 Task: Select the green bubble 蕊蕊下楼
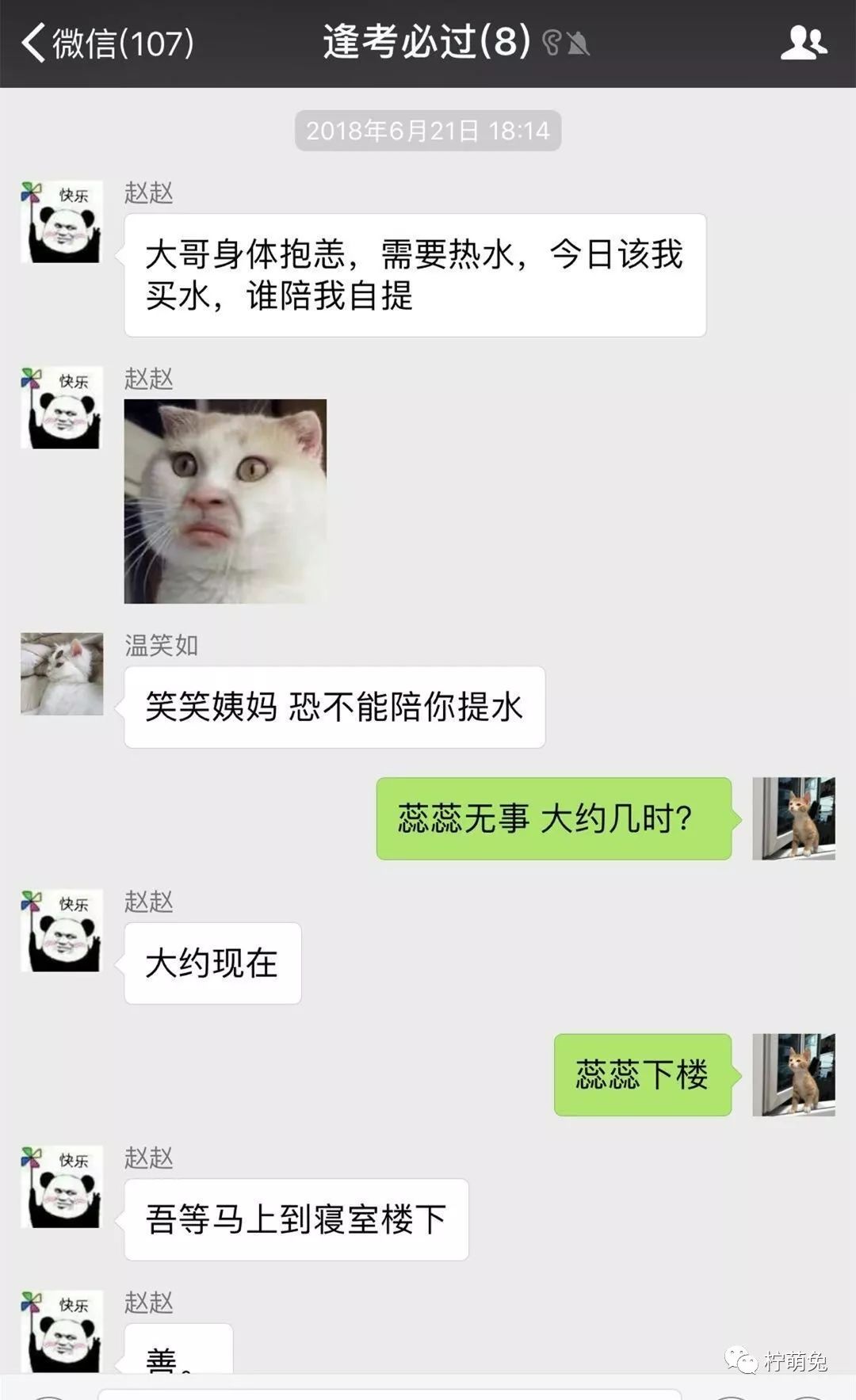643,1075
